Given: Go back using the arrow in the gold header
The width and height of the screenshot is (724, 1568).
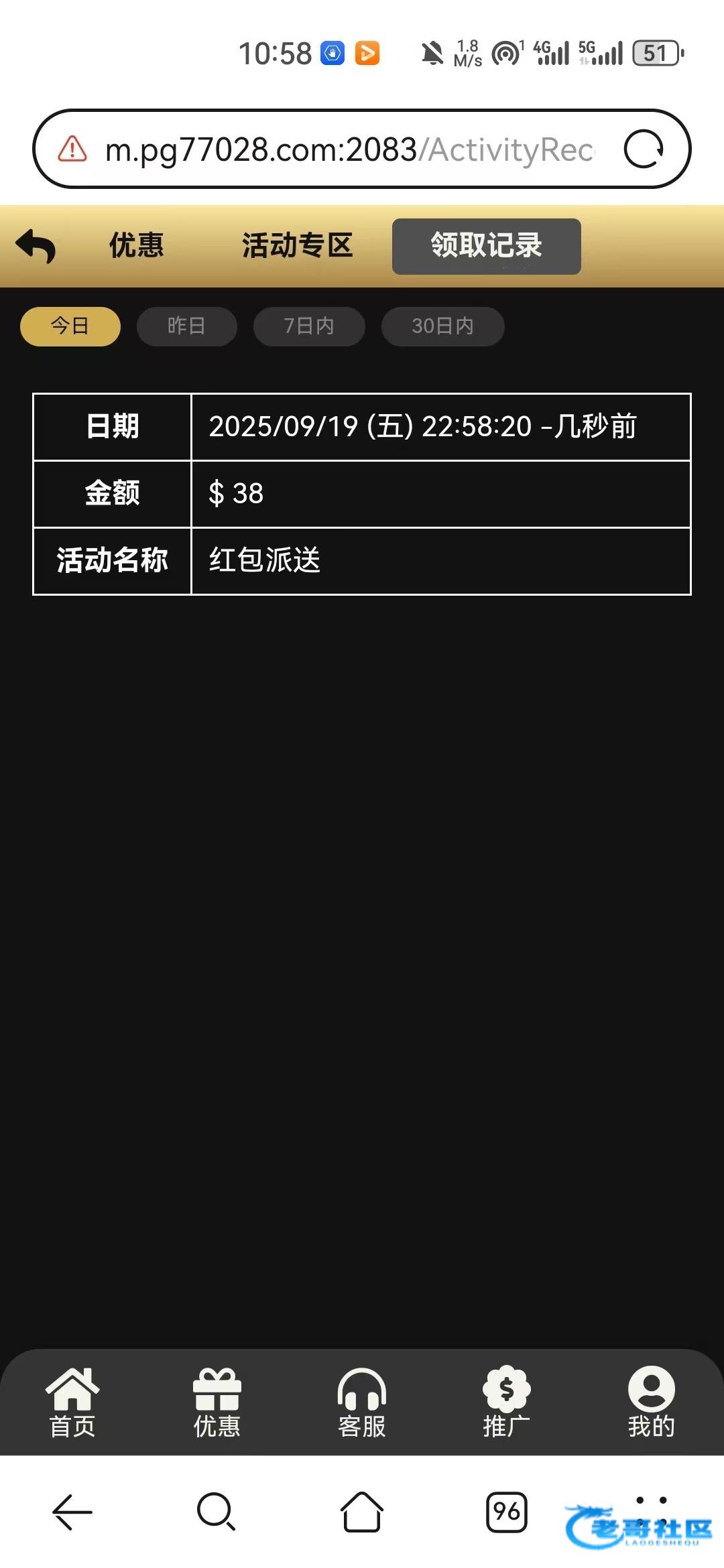Looking at the screenshot, I should [36, 246].
